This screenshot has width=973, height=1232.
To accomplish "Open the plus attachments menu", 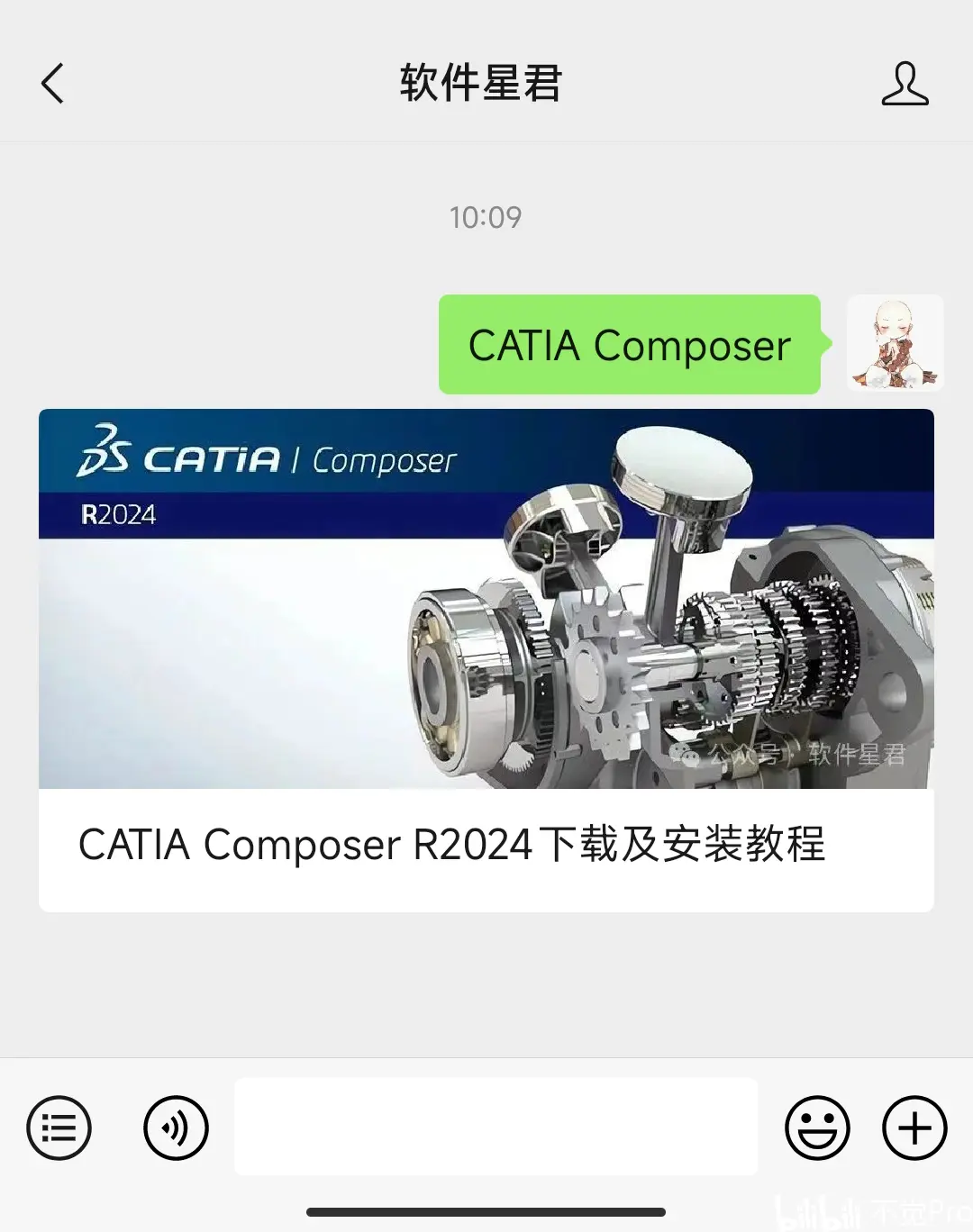I will click(914, 1128).
